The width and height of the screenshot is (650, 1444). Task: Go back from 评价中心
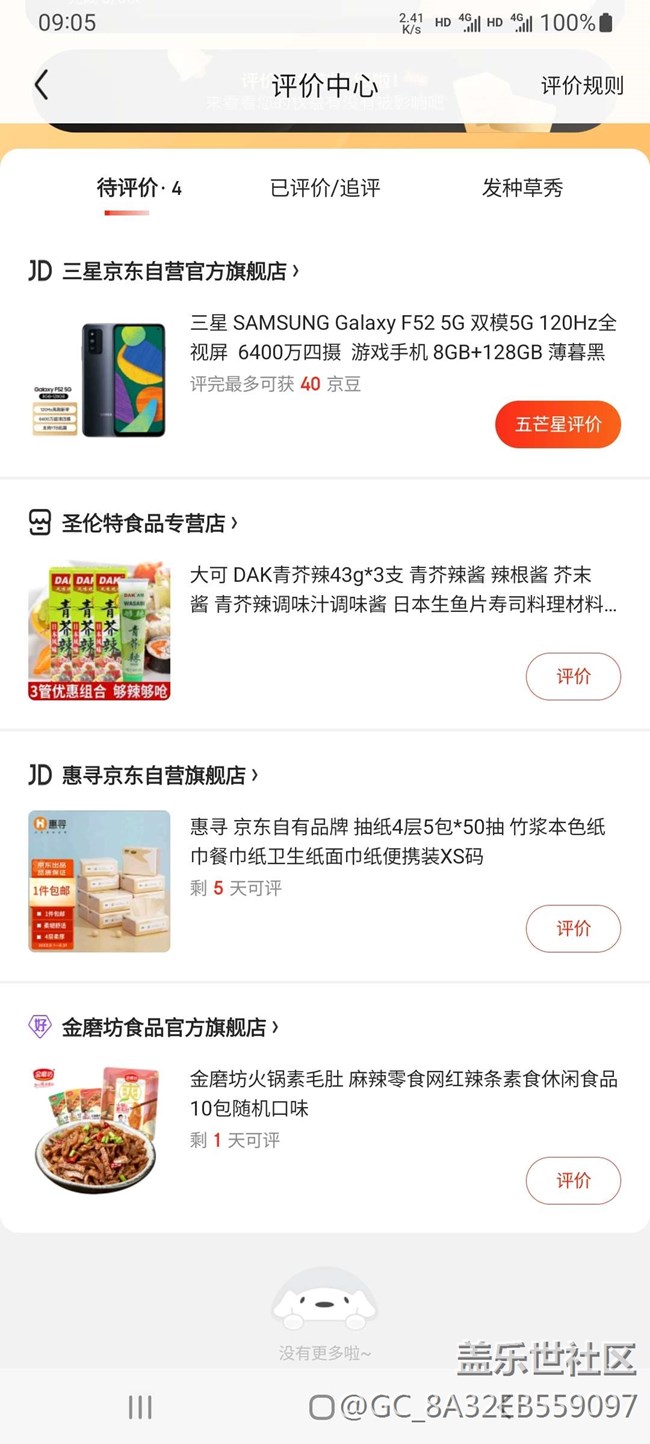41,86
